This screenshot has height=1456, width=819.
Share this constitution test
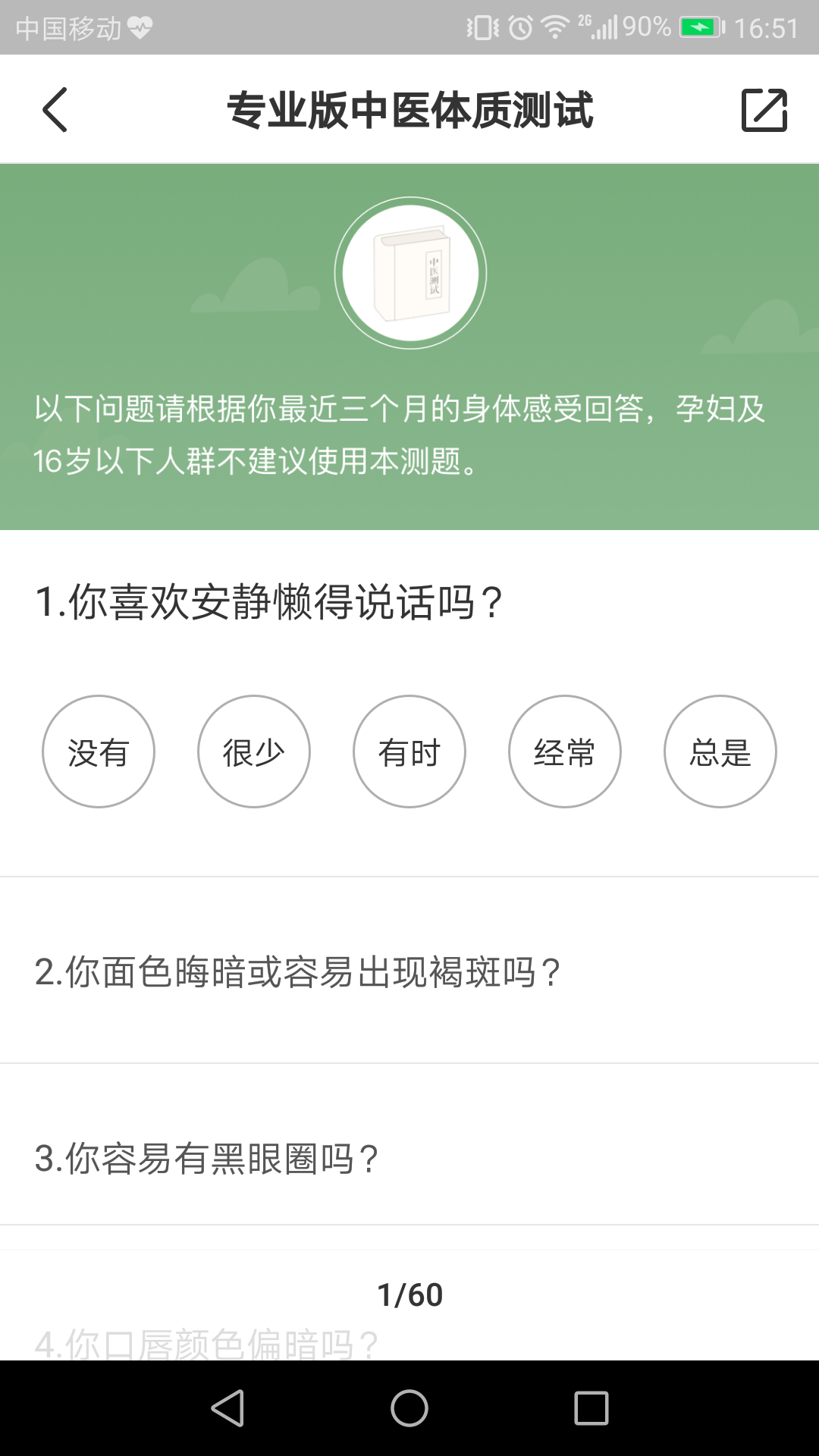click(x=764, y=110)
